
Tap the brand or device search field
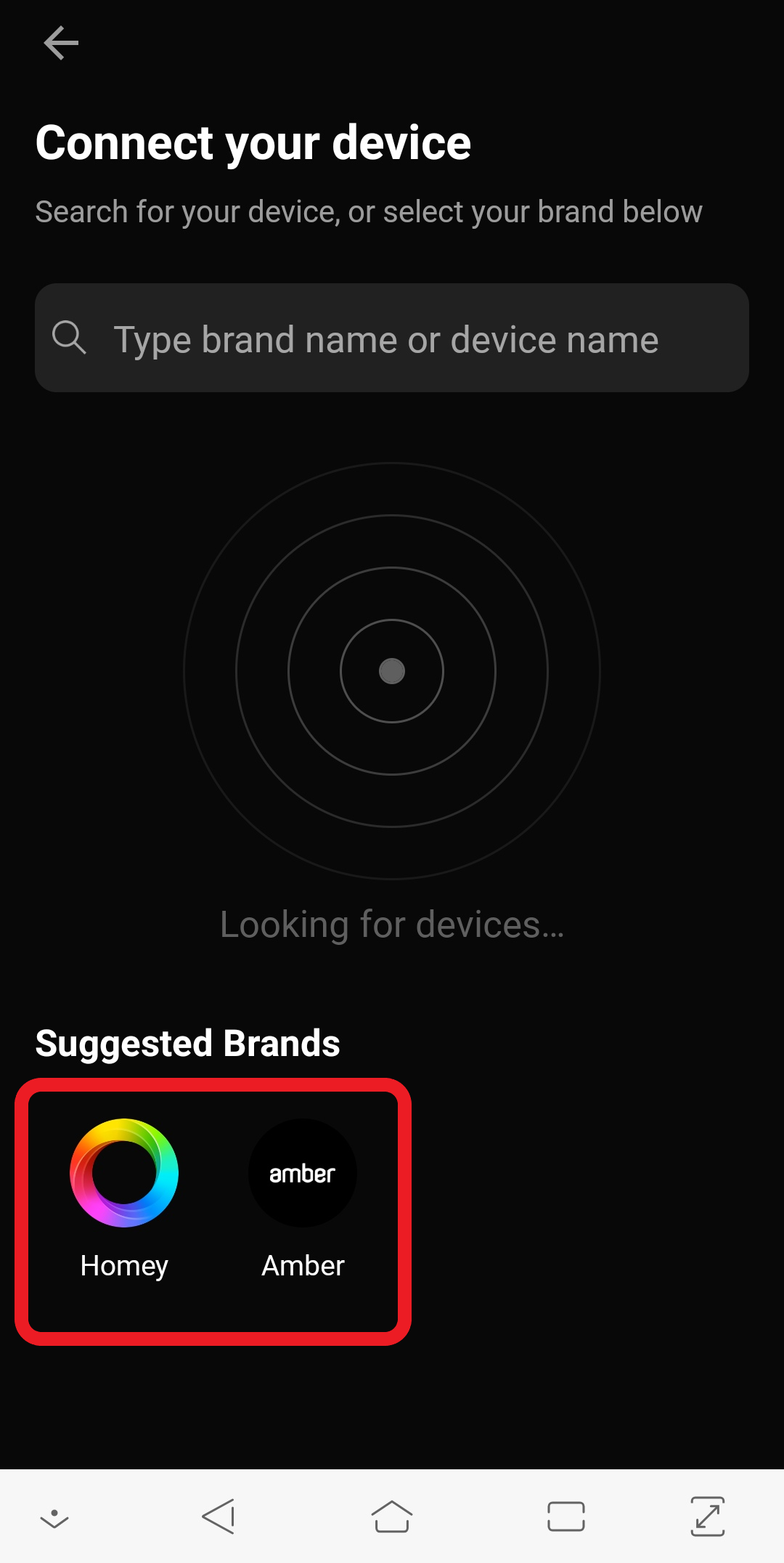[x=392, y=338]
